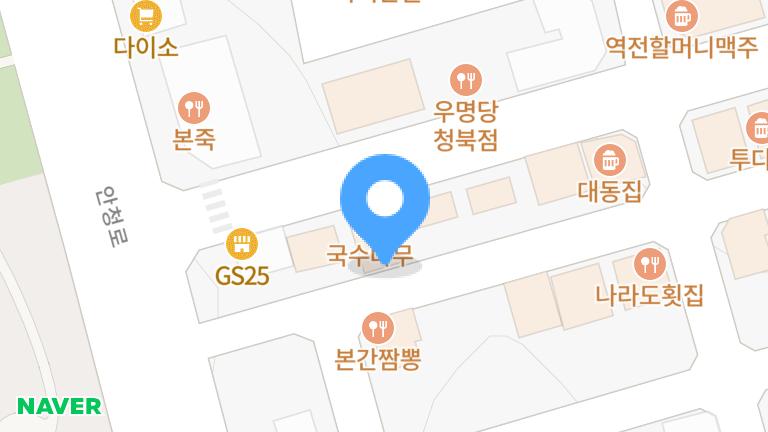This screenshot has height=432, width=768.
Task: Open the 본간짬뽕 restaurant marker
Action: click(377, 325)
